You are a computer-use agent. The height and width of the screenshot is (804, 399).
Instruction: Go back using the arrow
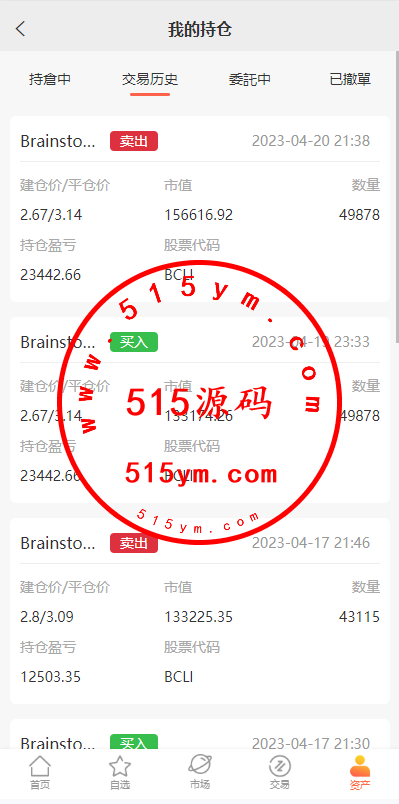pos(20,29)
